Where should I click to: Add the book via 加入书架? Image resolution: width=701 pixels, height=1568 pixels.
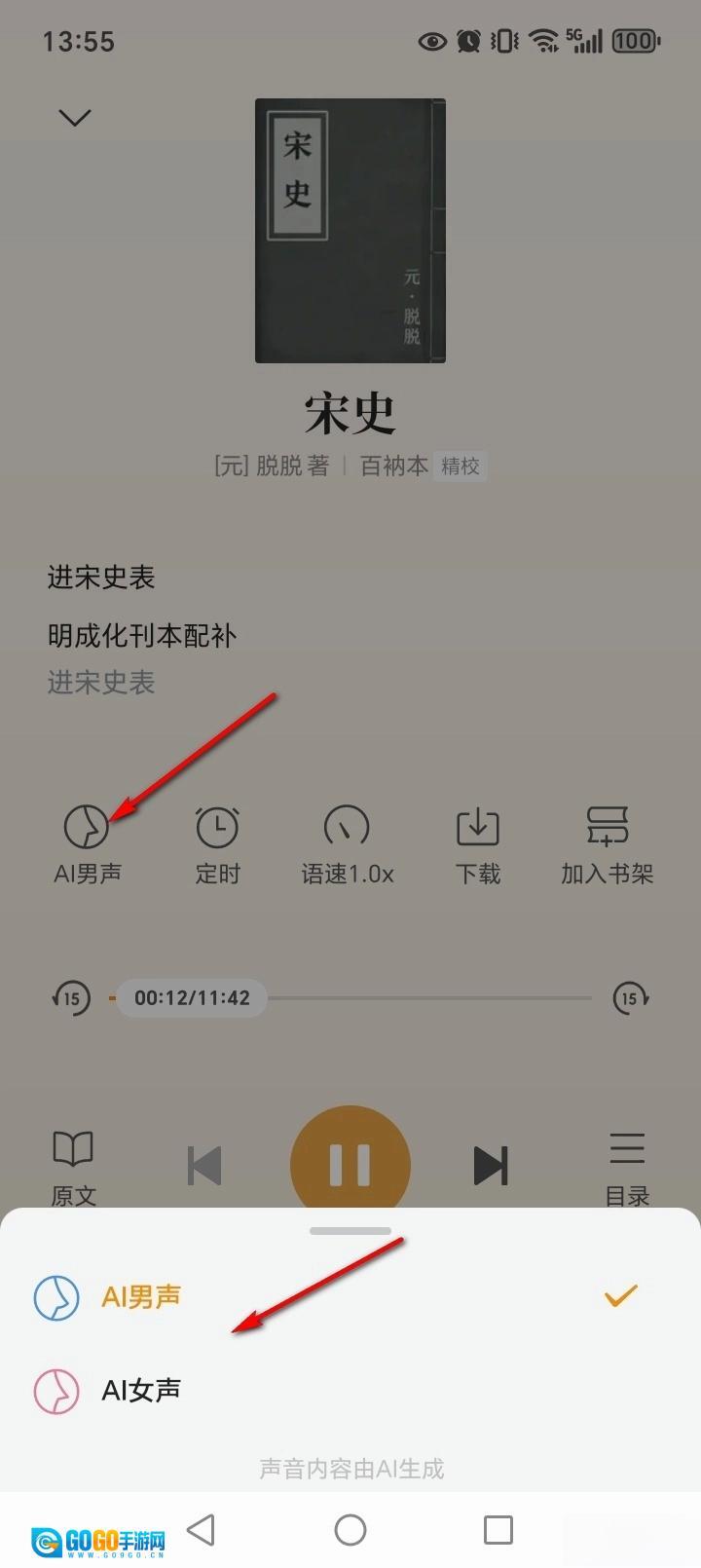pos(607,843)
